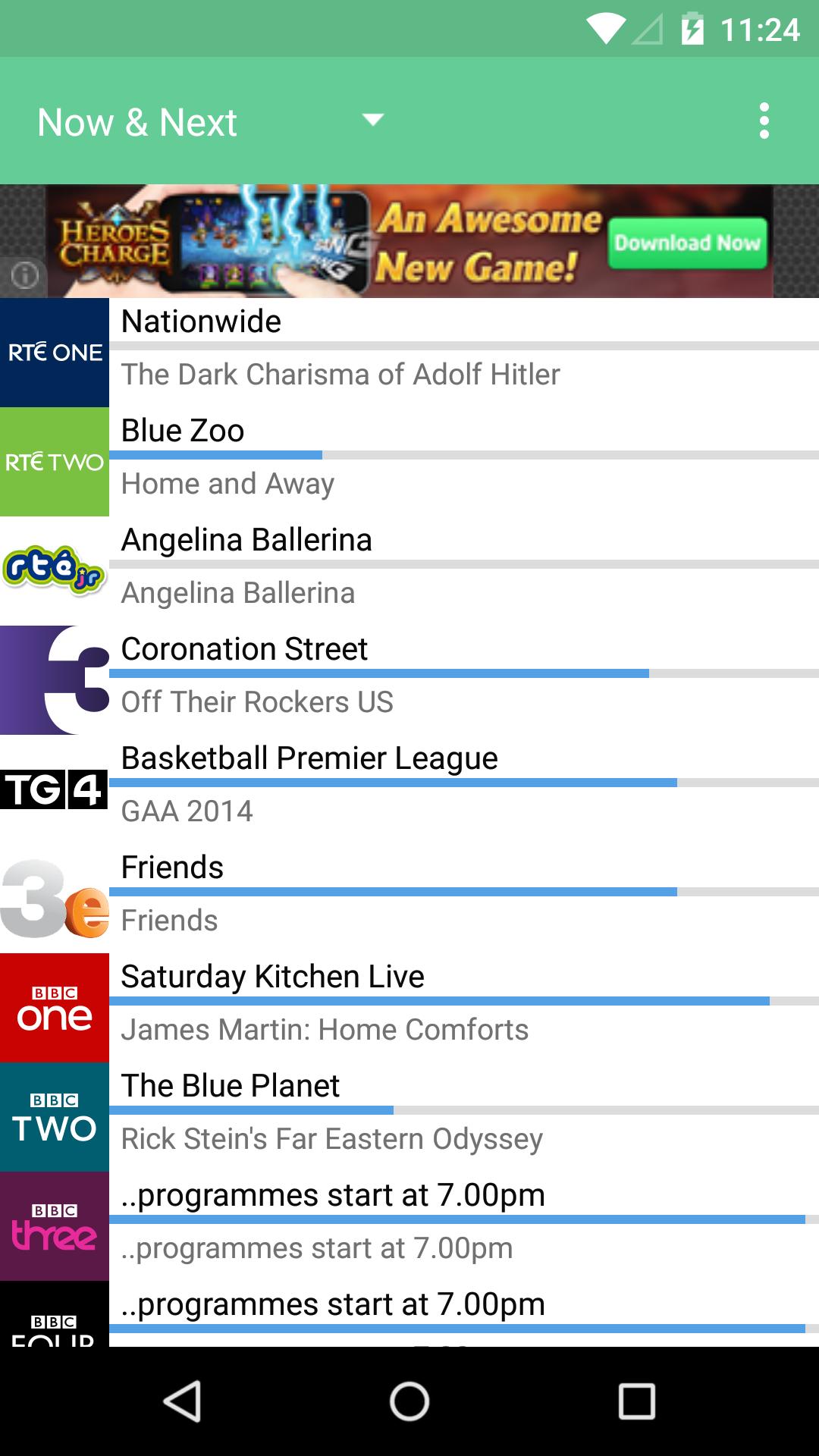Screen dimensions: 819x1456
Task: Tap the rté jr channel logo
Action: [x=53, y=570]
